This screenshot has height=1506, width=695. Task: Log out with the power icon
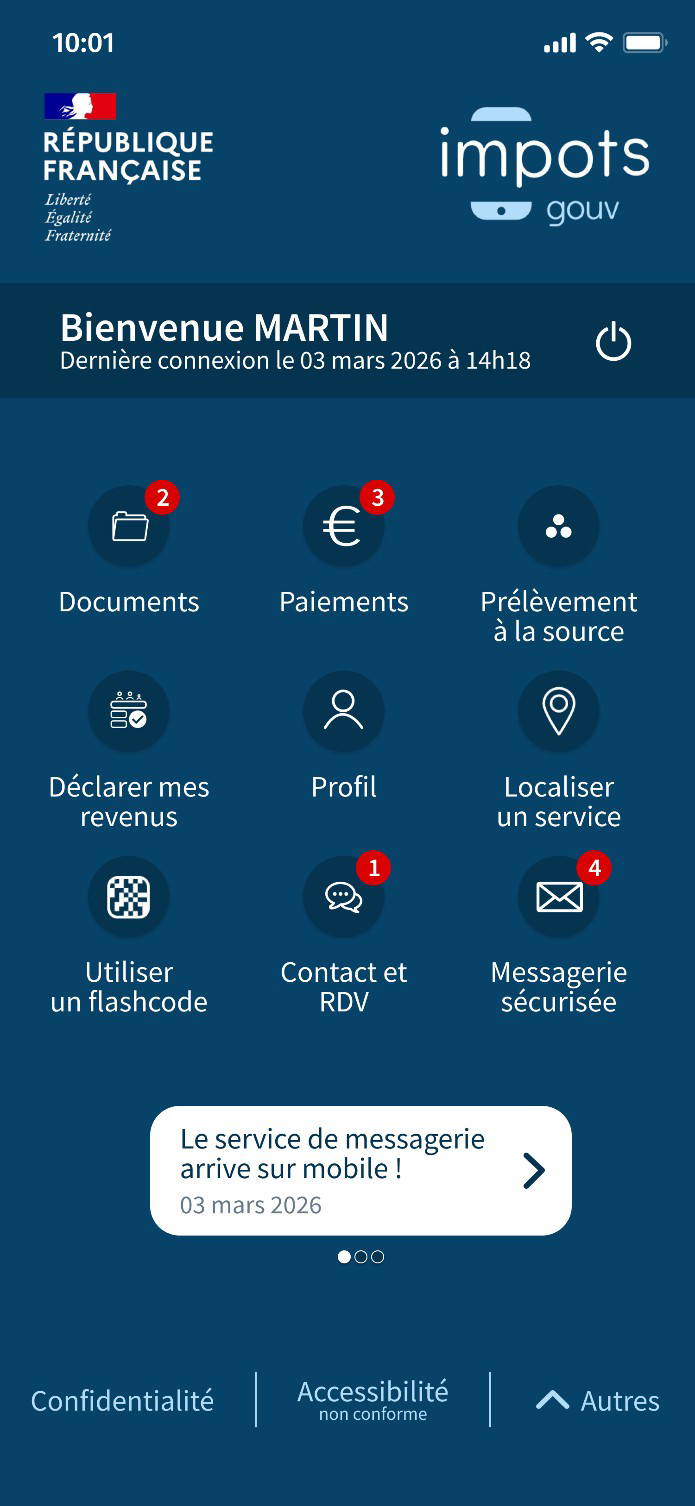tap(613, 342)
